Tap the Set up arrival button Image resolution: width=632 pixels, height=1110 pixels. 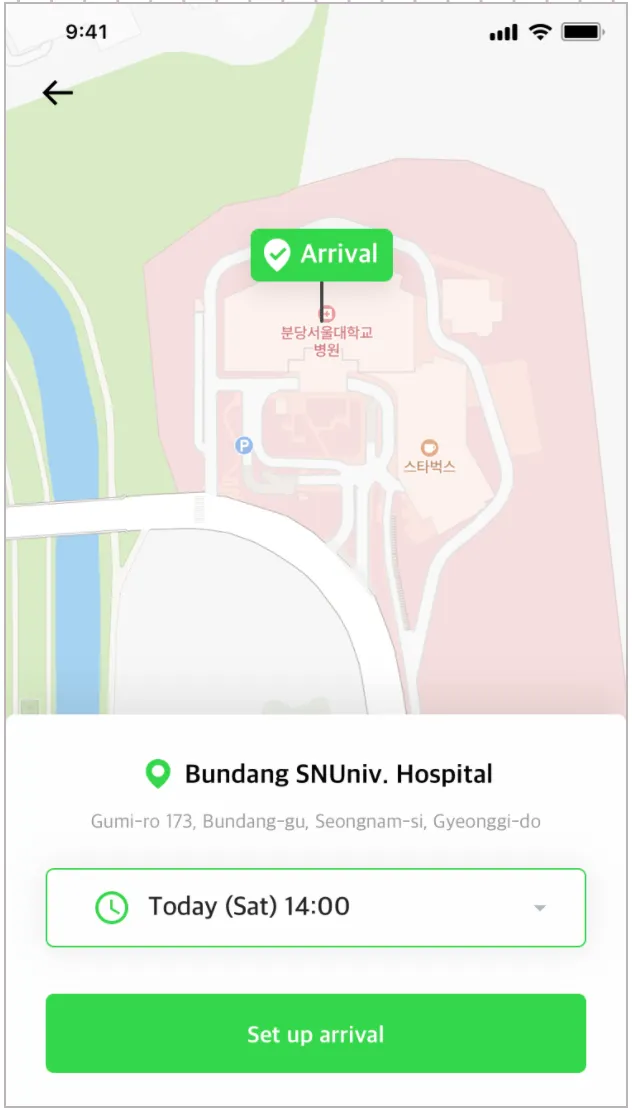[316, 1033]
